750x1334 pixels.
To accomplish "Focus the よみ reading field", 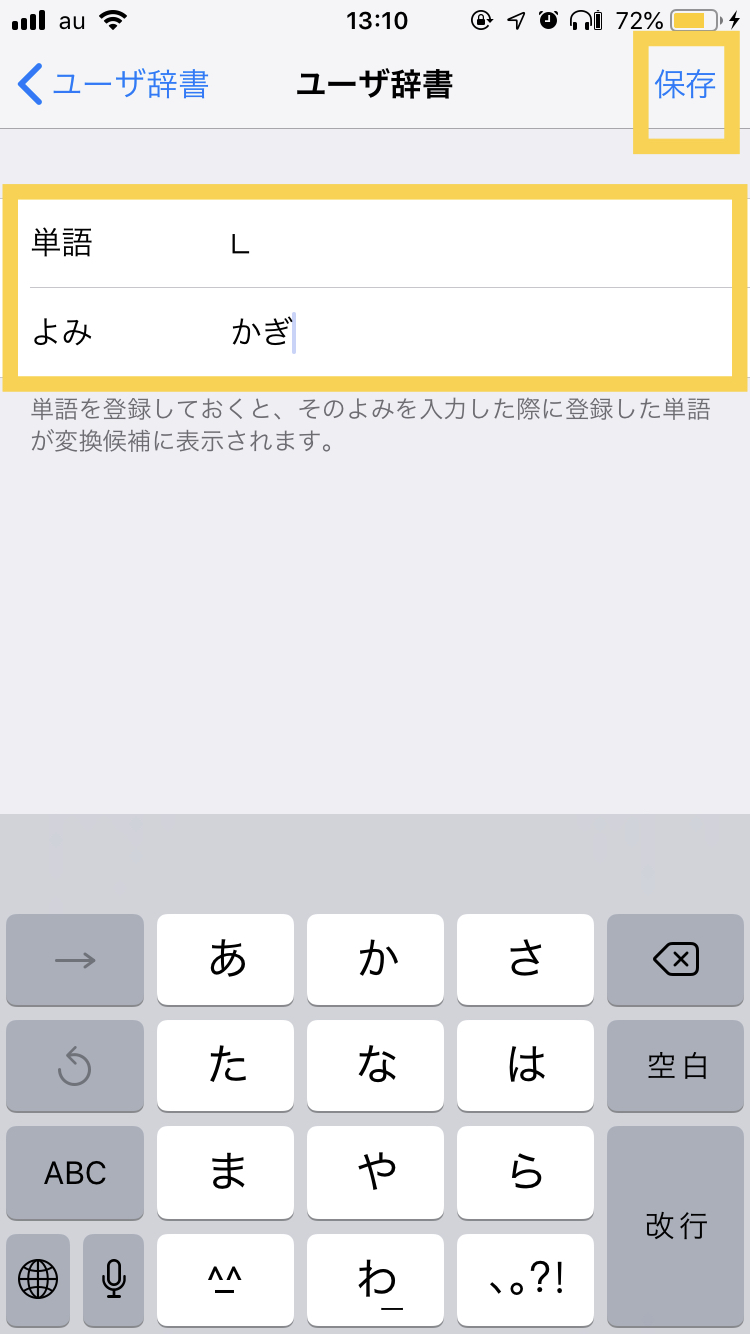I will tap(375, 332).
